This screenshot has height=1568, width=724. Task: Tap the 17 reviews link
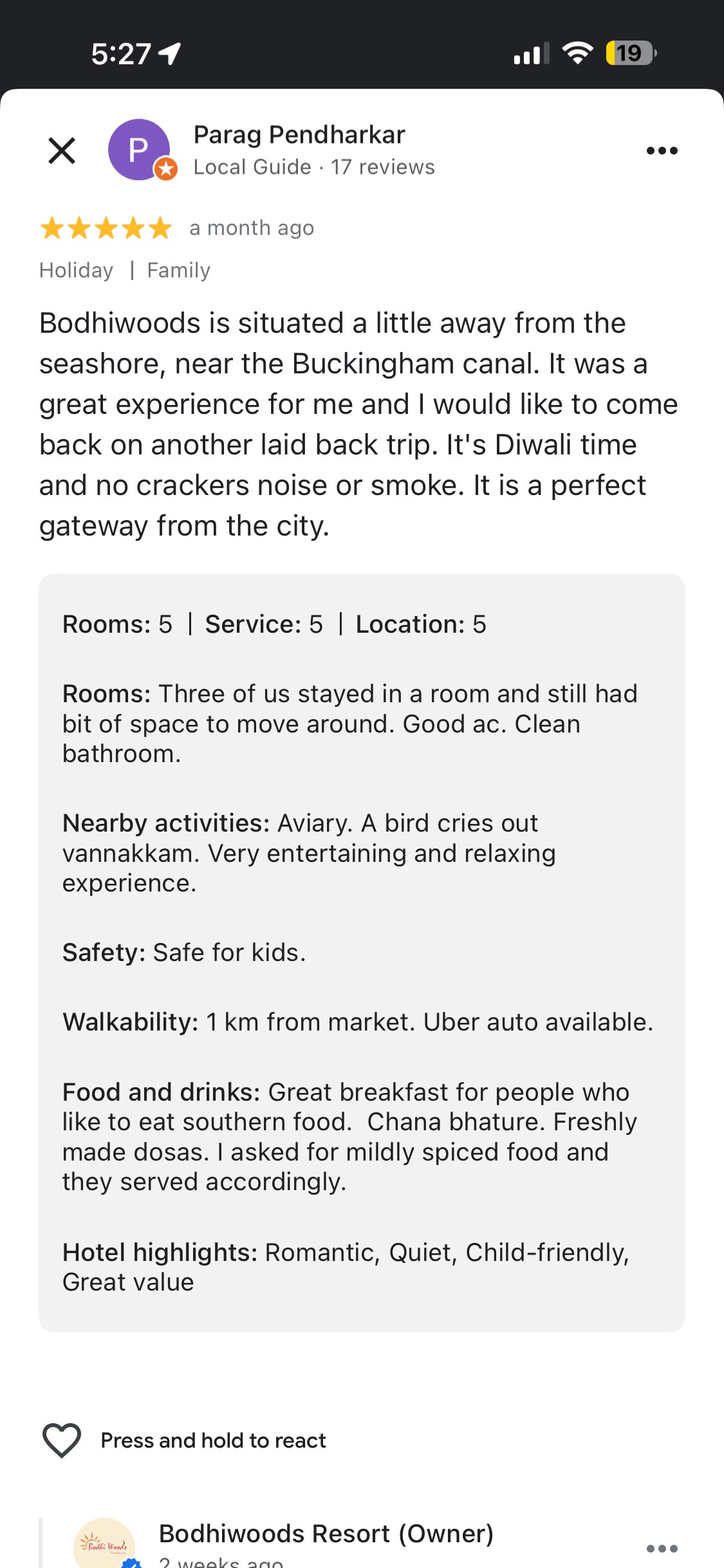(382, 167)
